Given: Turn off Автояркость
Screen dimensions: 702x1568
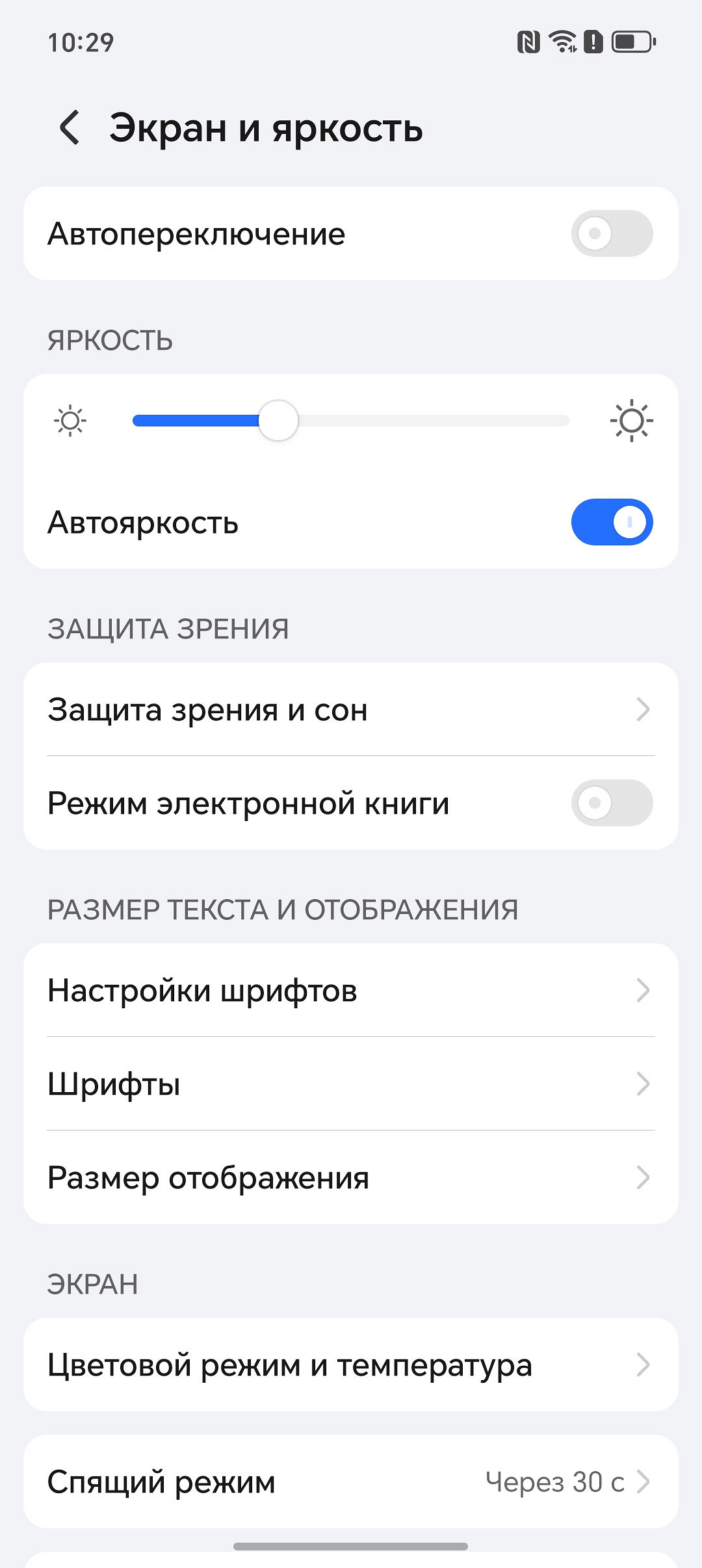Looking at the screenshot, I should click(611, 522).
